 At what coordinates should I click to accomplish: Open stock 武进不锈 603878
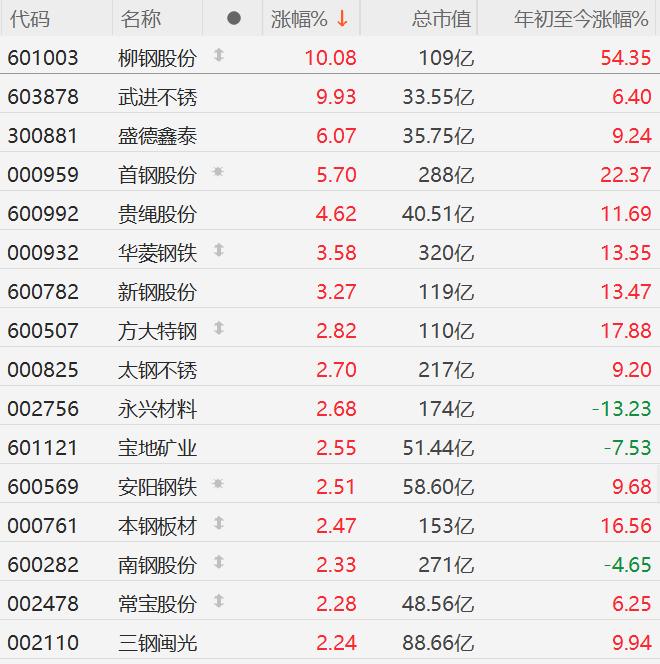click(x=157, y=97)
